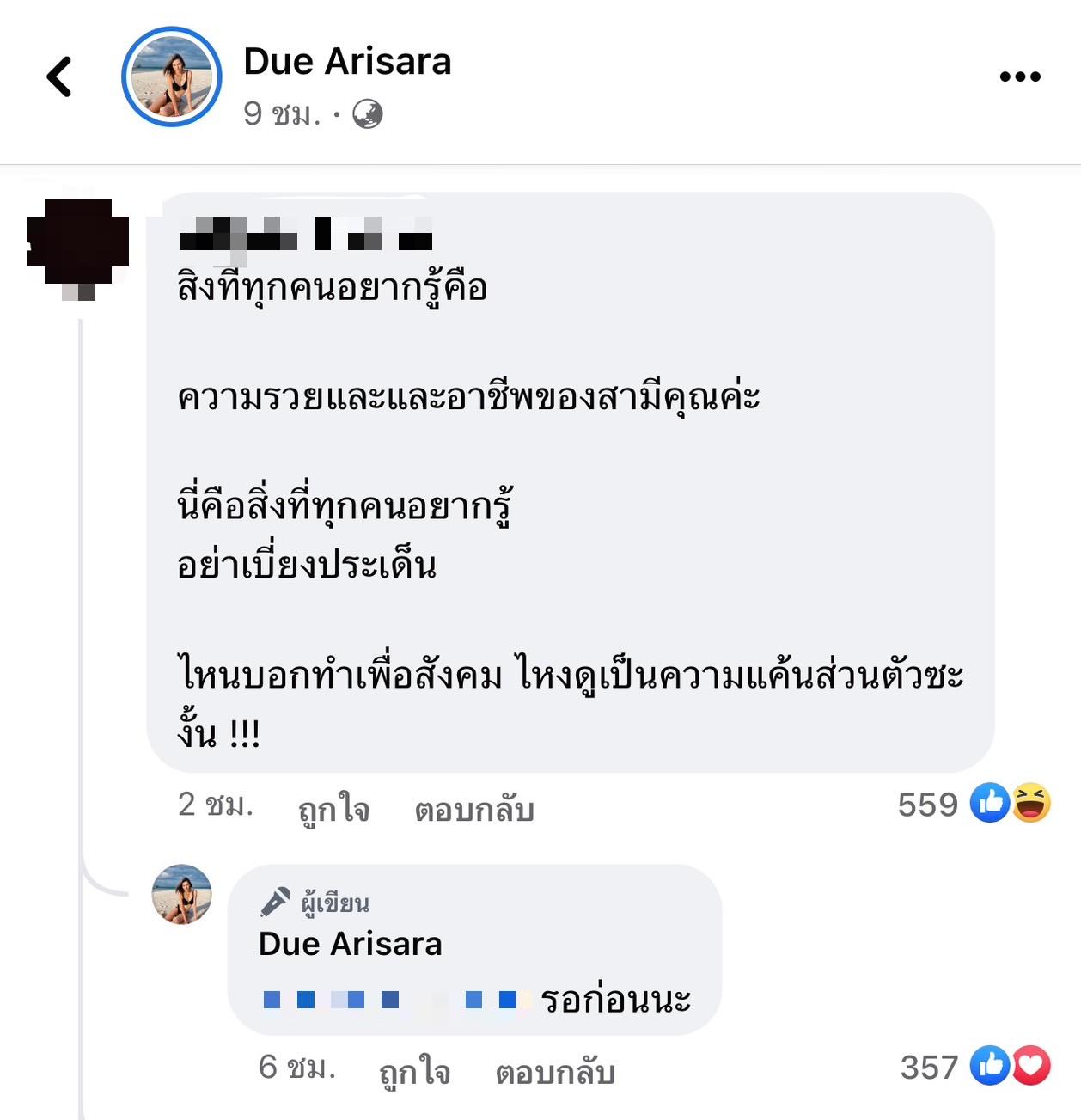Open the three-dot overflow menu
This screenshot has height=1120, width=1081.
[1020, 77]
